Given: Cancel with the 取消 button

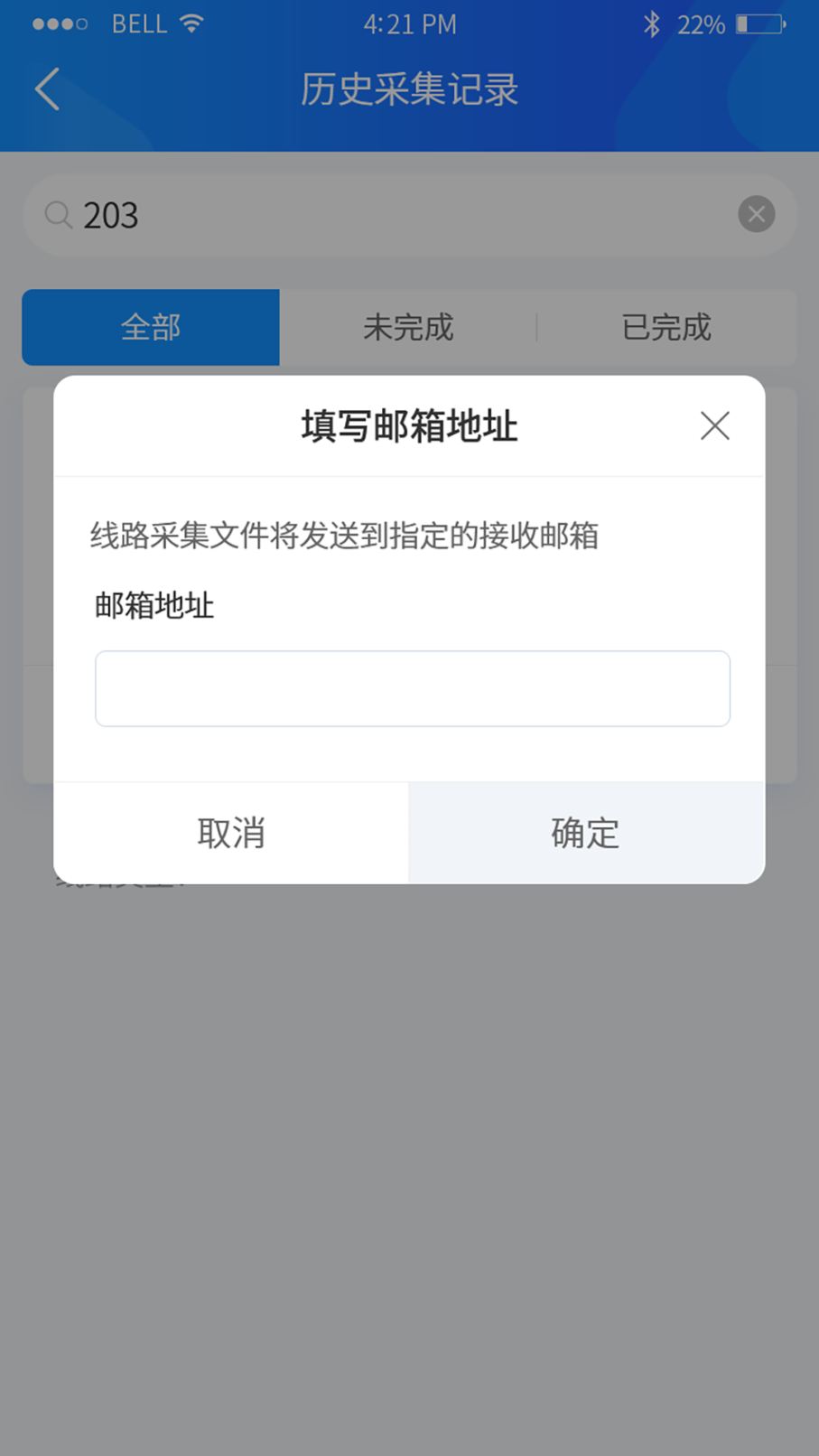Looking at the screenshot, I should click(231, 833).
